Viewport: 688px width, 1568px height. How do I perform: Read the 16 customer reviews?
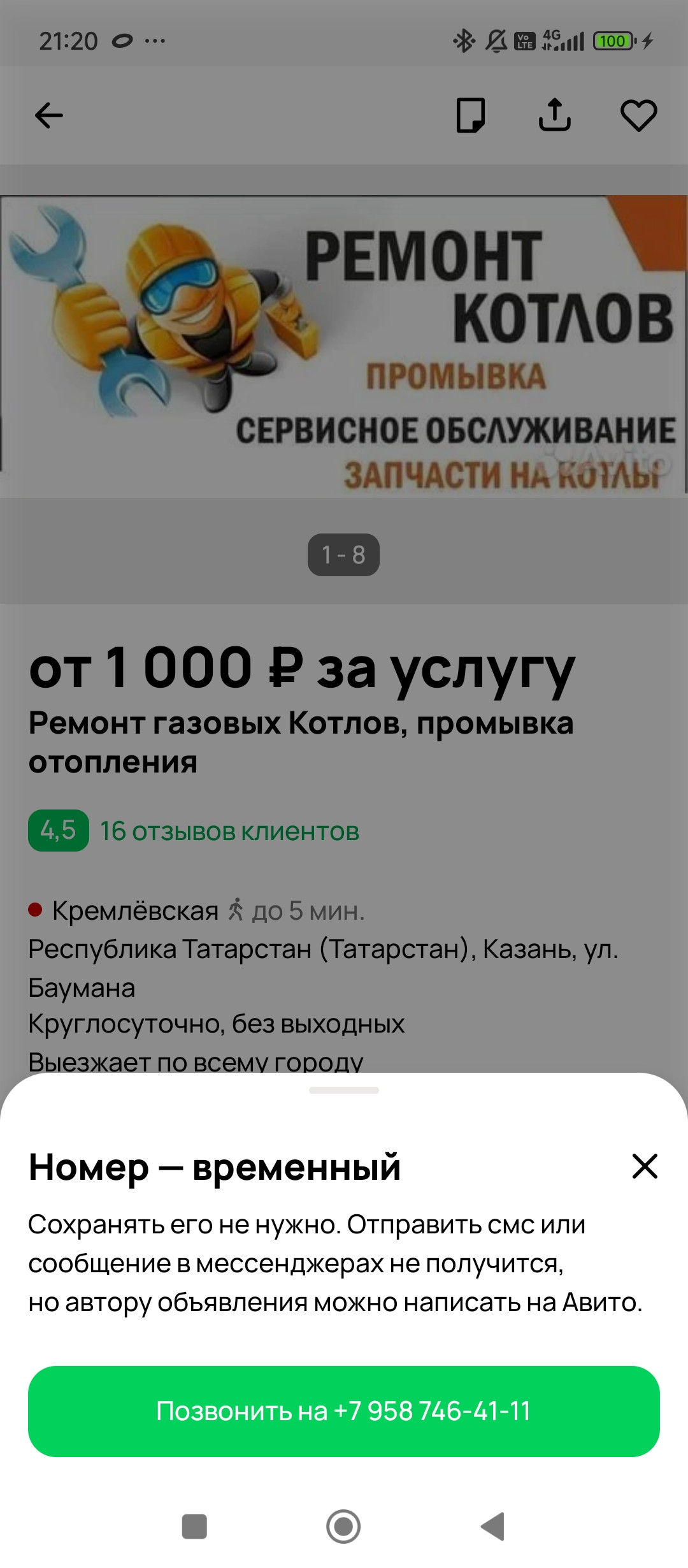229,831
